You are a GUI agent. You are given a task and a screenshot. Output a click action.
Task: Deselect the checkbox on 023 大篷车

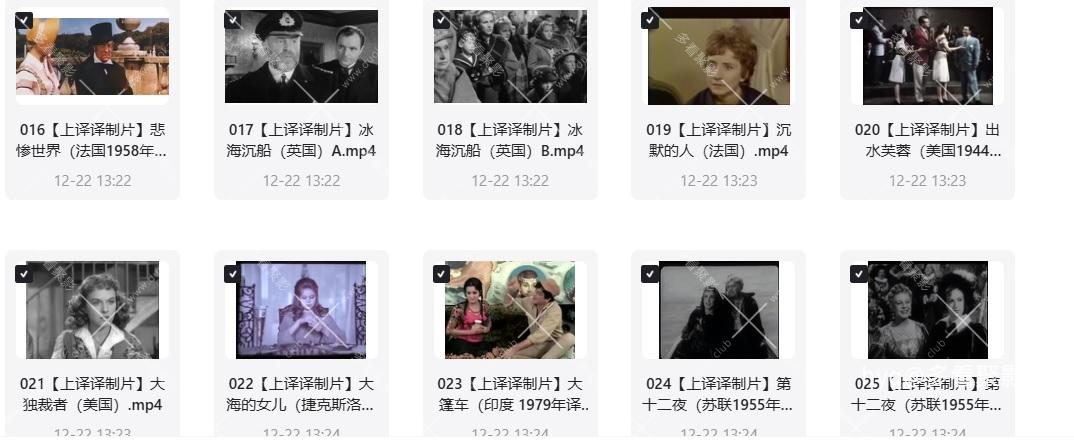[441, 273]
